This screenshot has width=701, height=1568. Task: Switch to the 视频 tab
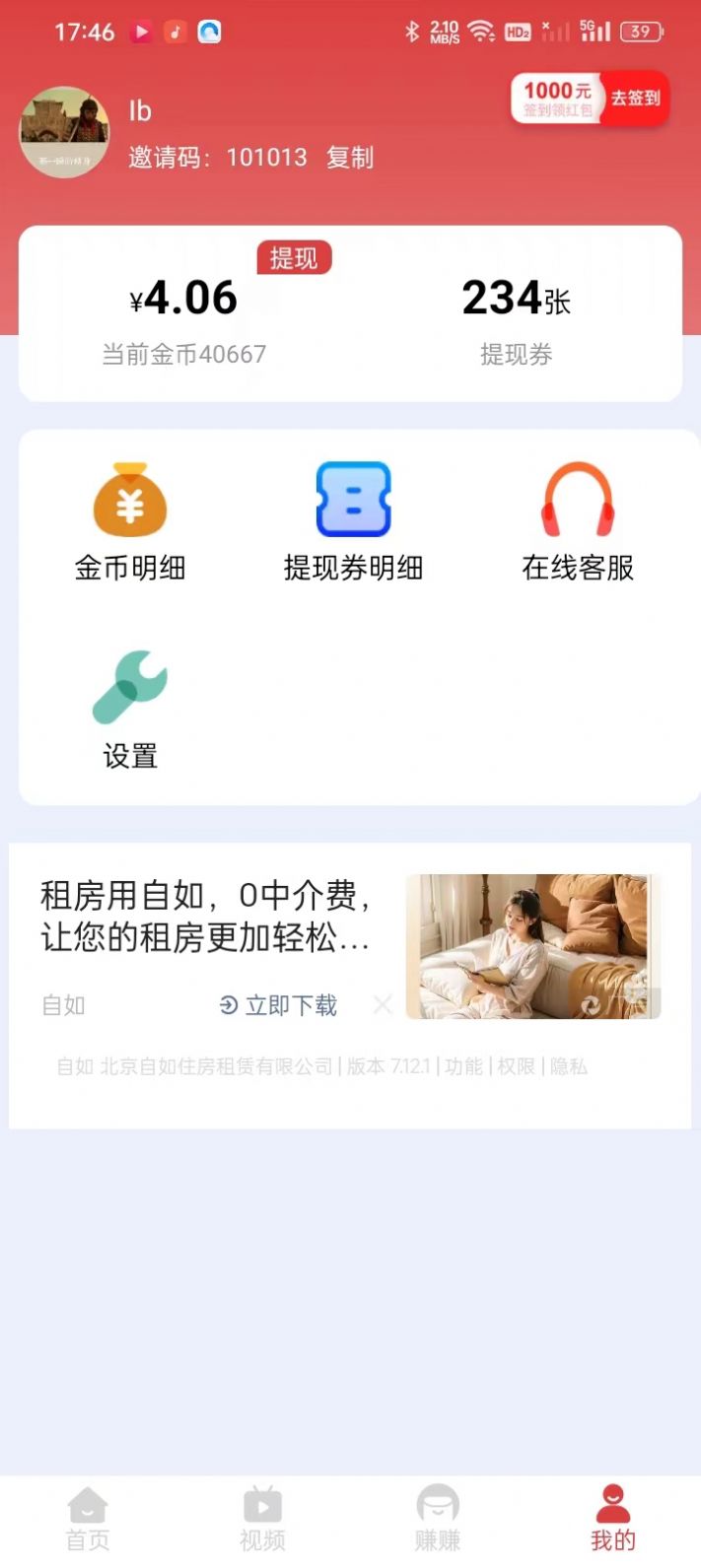point(262,1519)
